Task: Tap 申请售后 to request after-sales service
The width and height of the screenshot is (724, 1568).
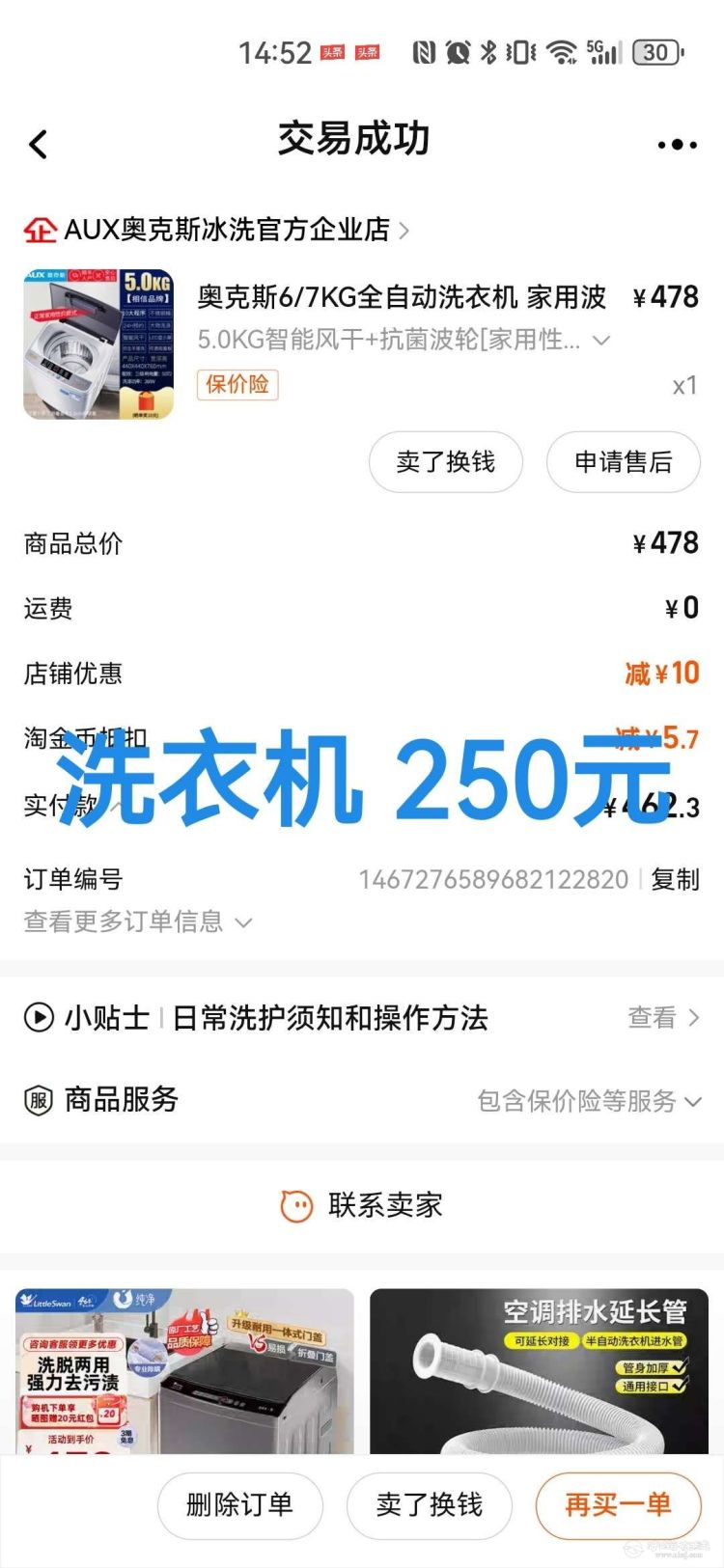Action: coord(623,462)
